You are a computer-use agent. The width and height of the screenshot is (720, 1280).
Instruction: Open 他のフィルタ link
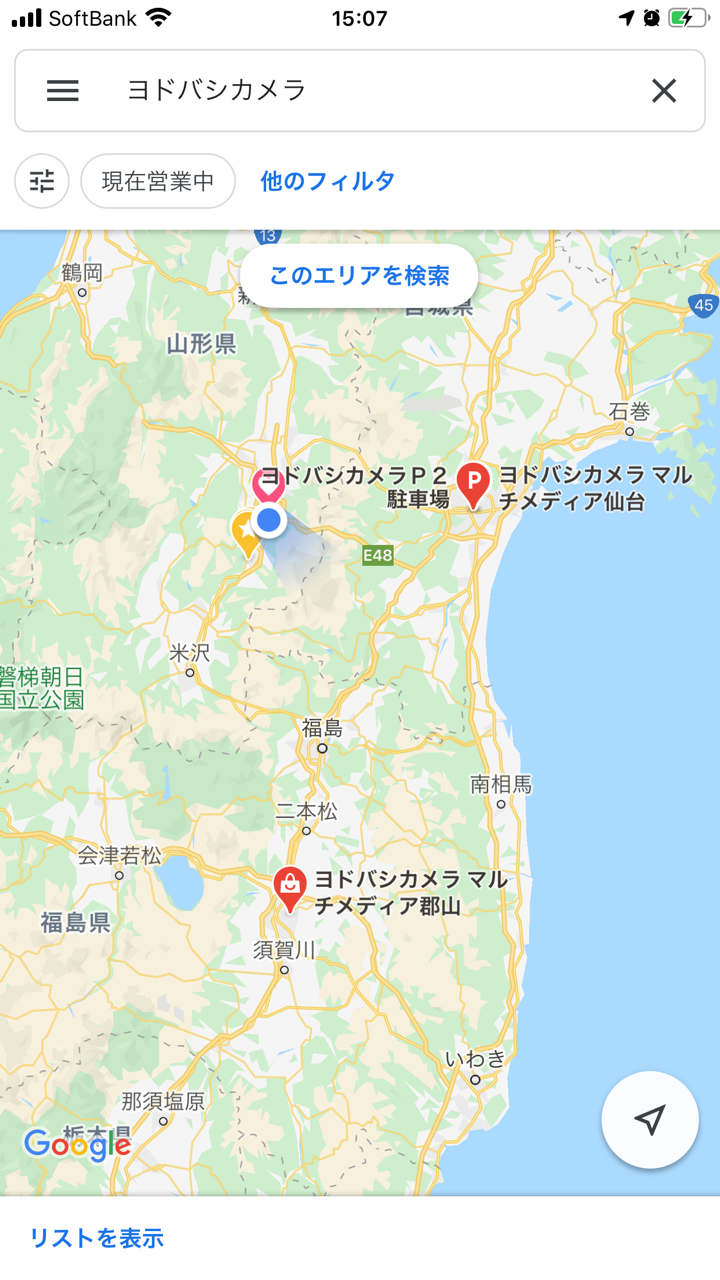(x=328, y=181)
